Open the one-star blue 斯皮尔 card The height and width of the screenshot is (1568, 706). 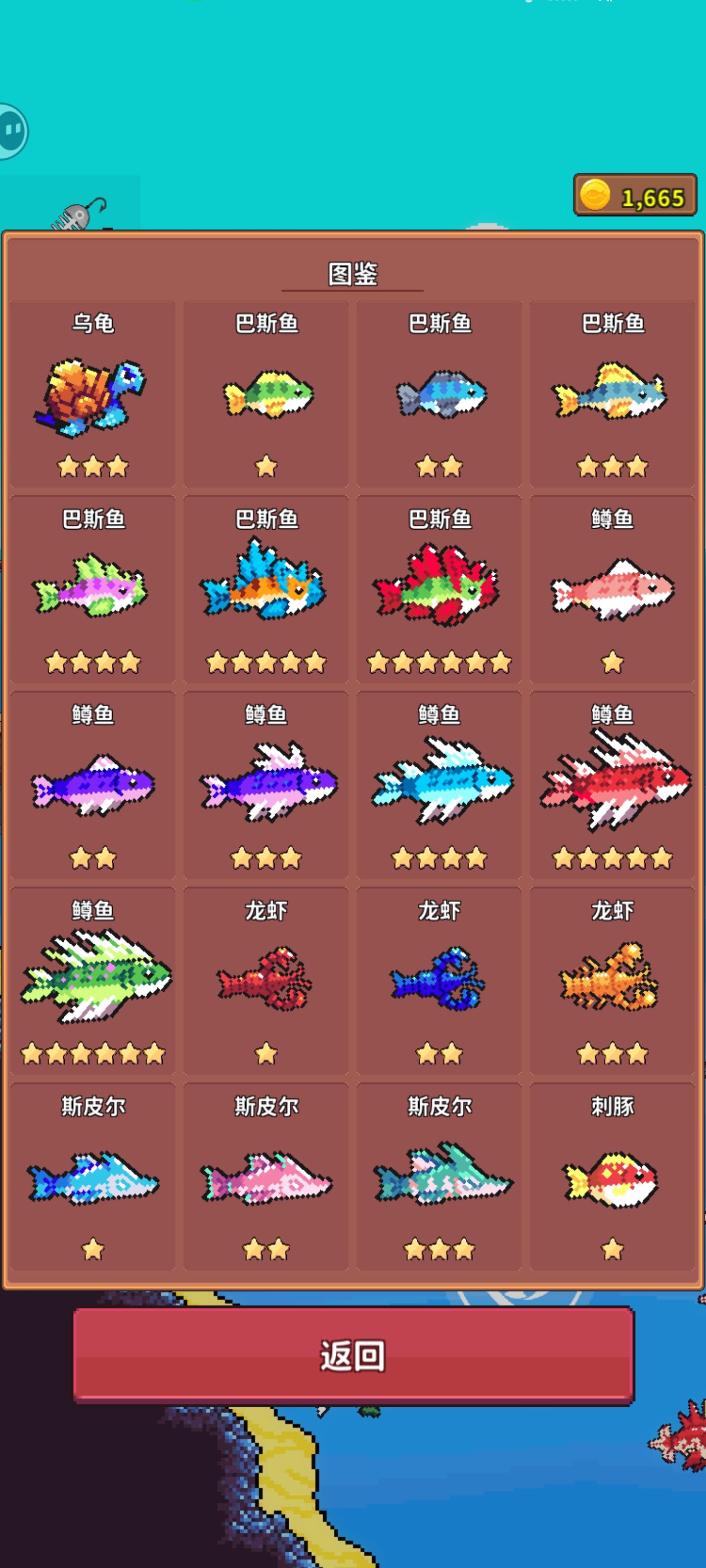[x=93, y=1176]
